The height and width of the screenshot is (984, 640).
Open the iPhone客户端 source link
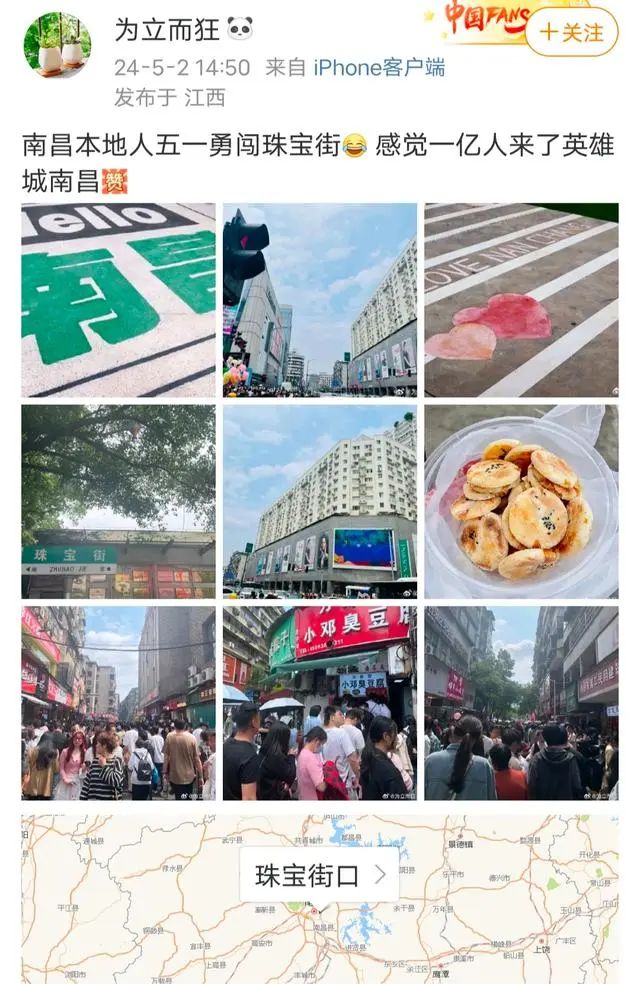pyautogui.click(x=379, y=68)
